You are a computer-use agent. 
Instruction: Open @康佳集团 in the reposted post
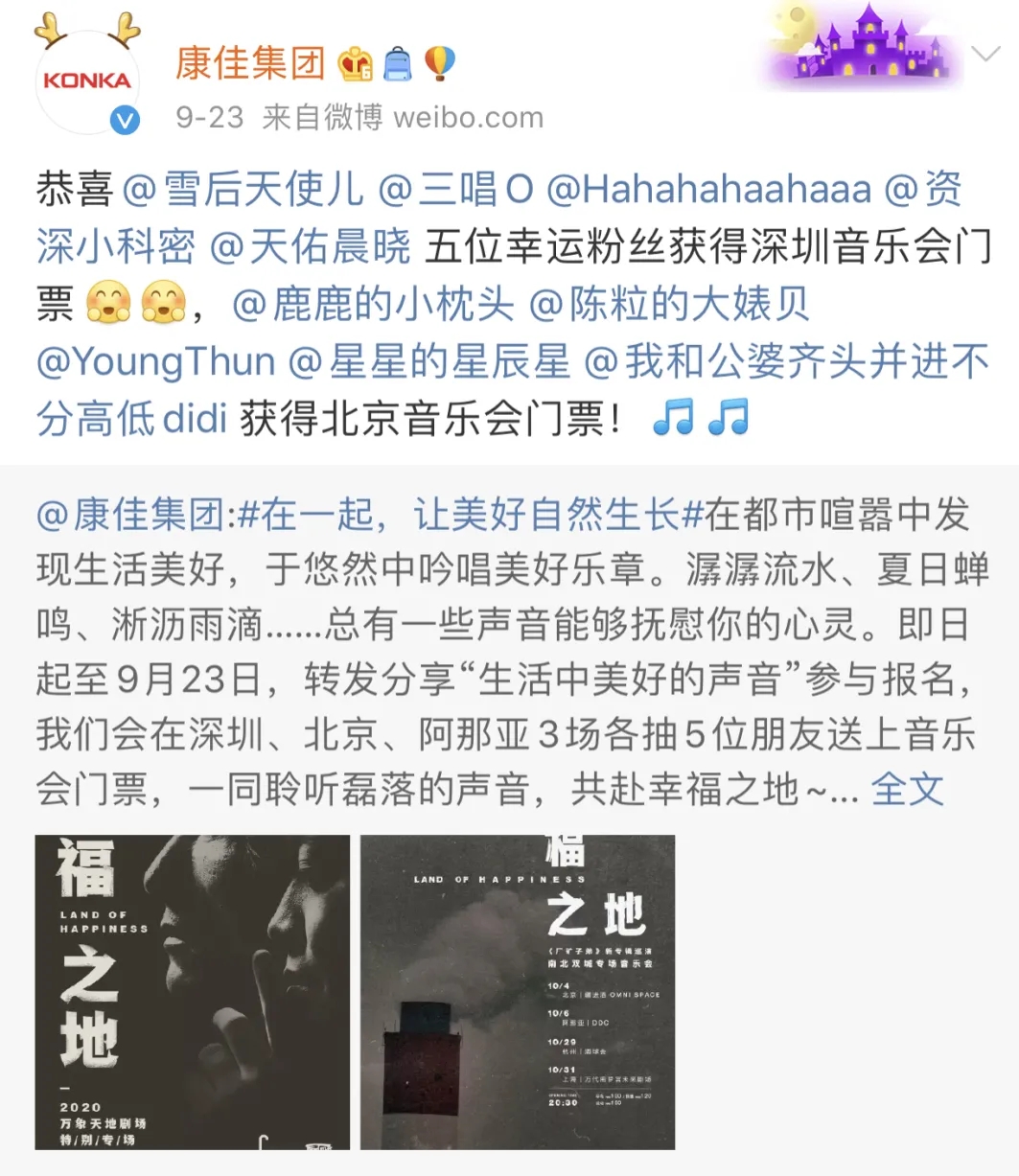(129, 516)
